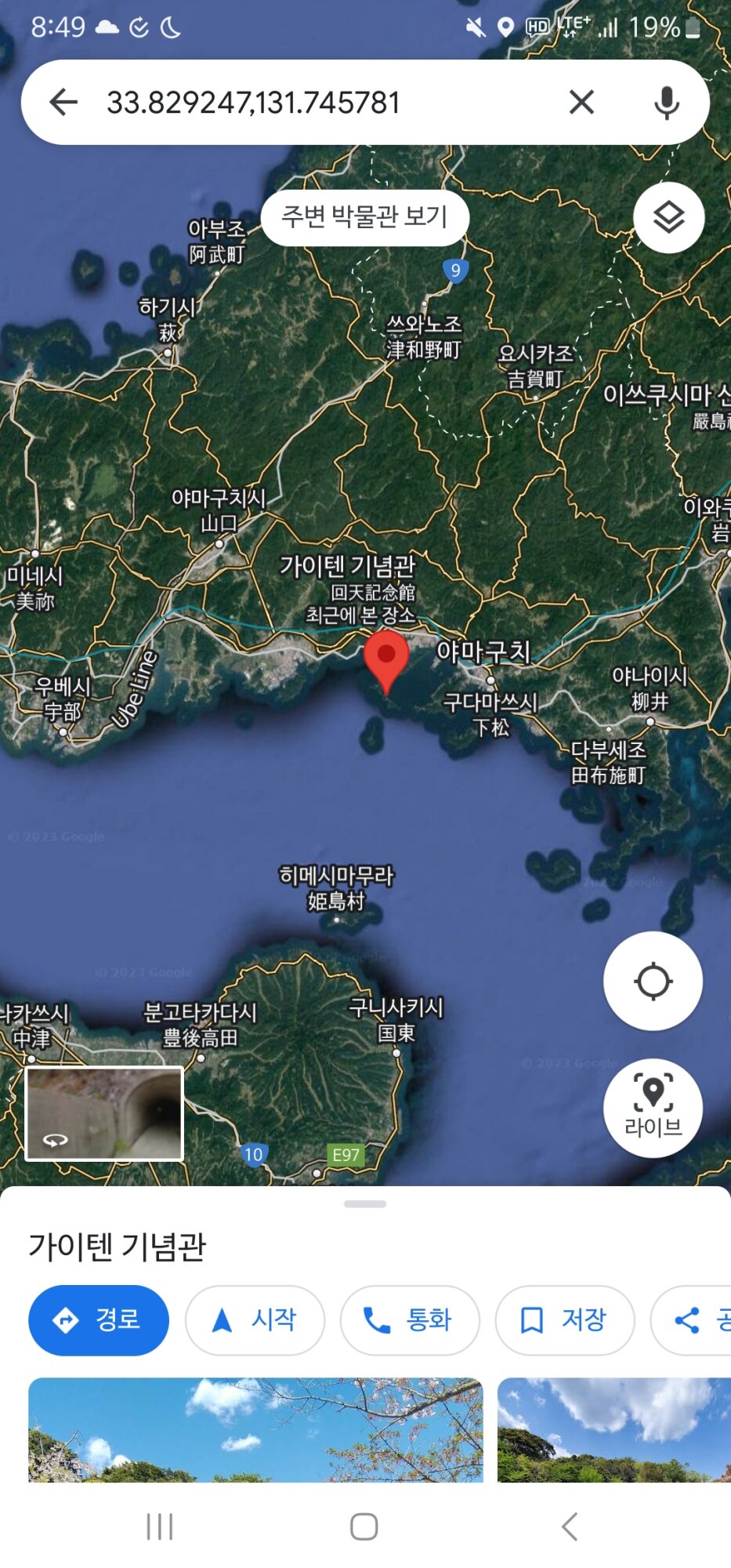This screenshot has width=731, height=1568.
Task: Open recent apps from the navigation bar
Action: click(x=160, y=1526)
